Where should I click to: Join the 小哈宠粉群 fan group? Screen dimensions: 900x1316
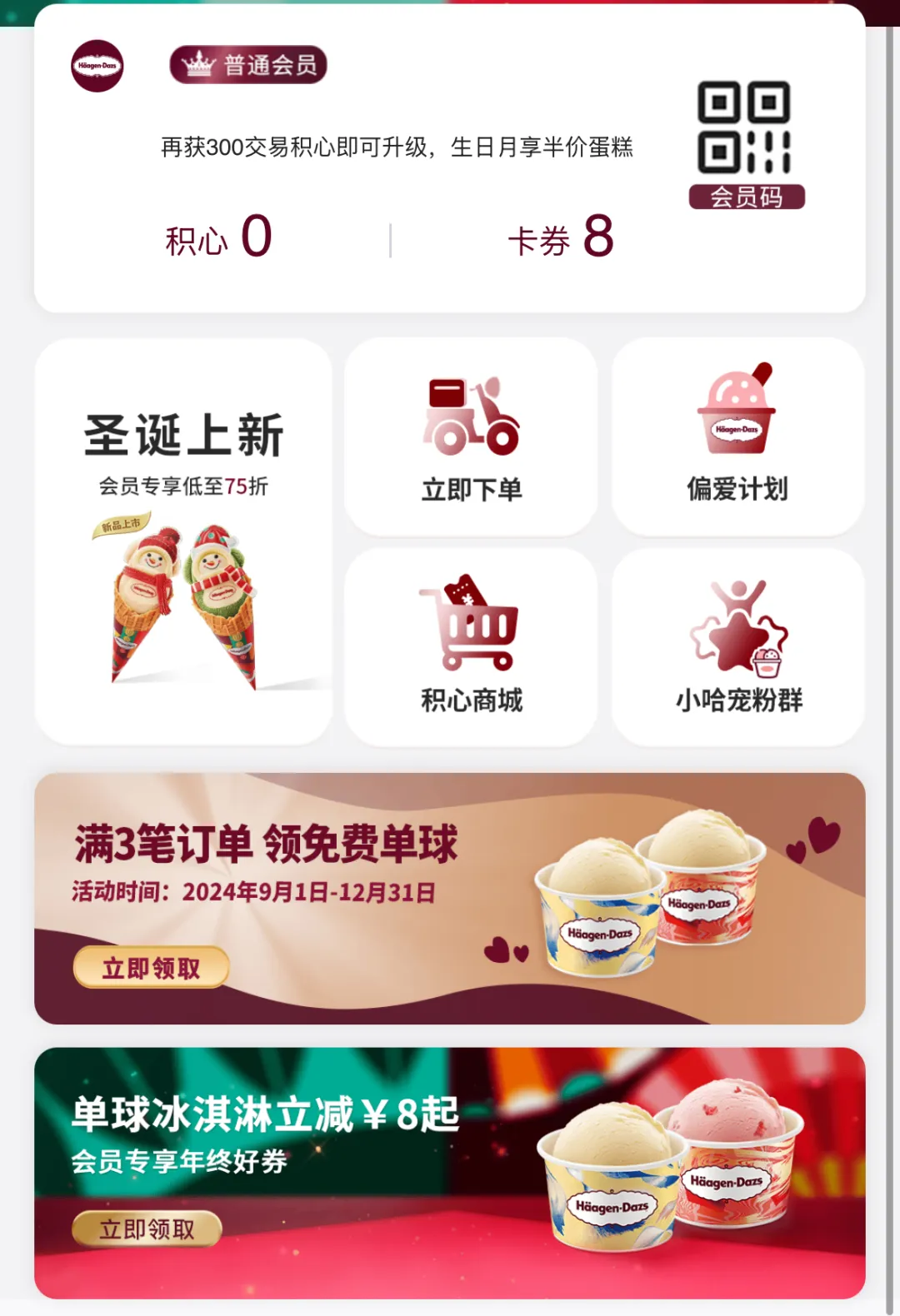(737, 647)
